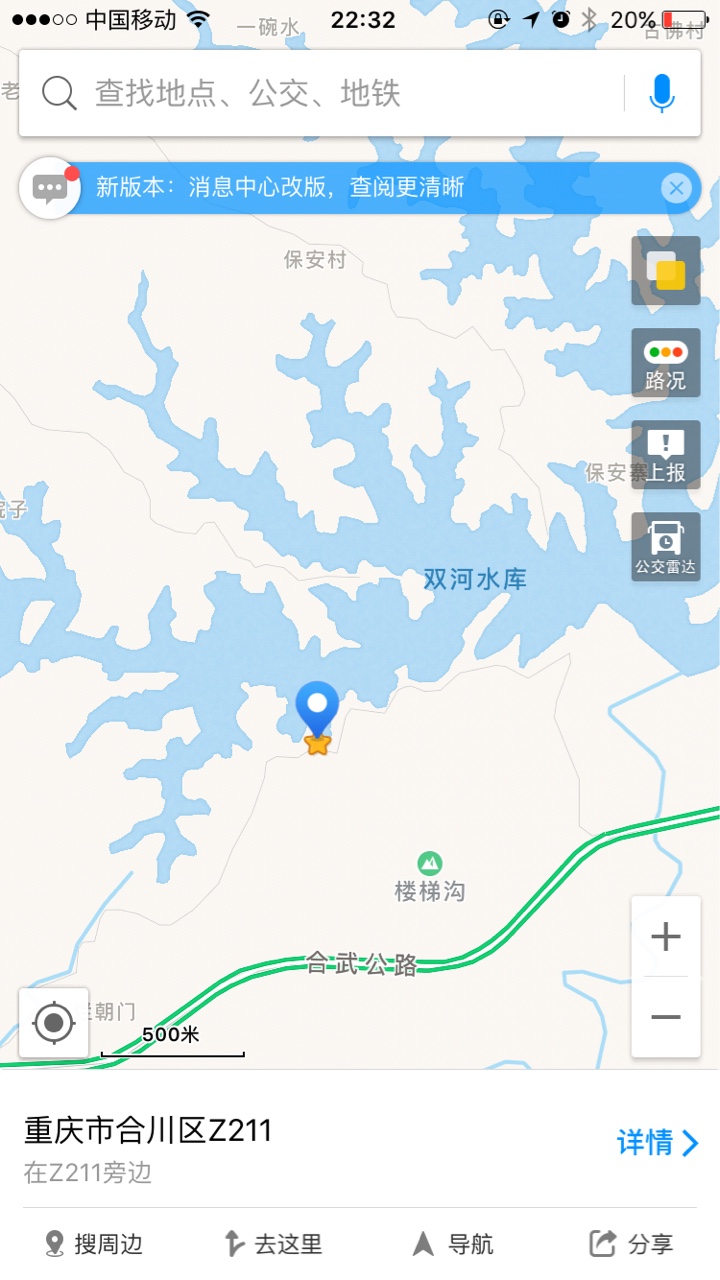
Task: Open the search box for places and transit
Action: coord(320,93)
